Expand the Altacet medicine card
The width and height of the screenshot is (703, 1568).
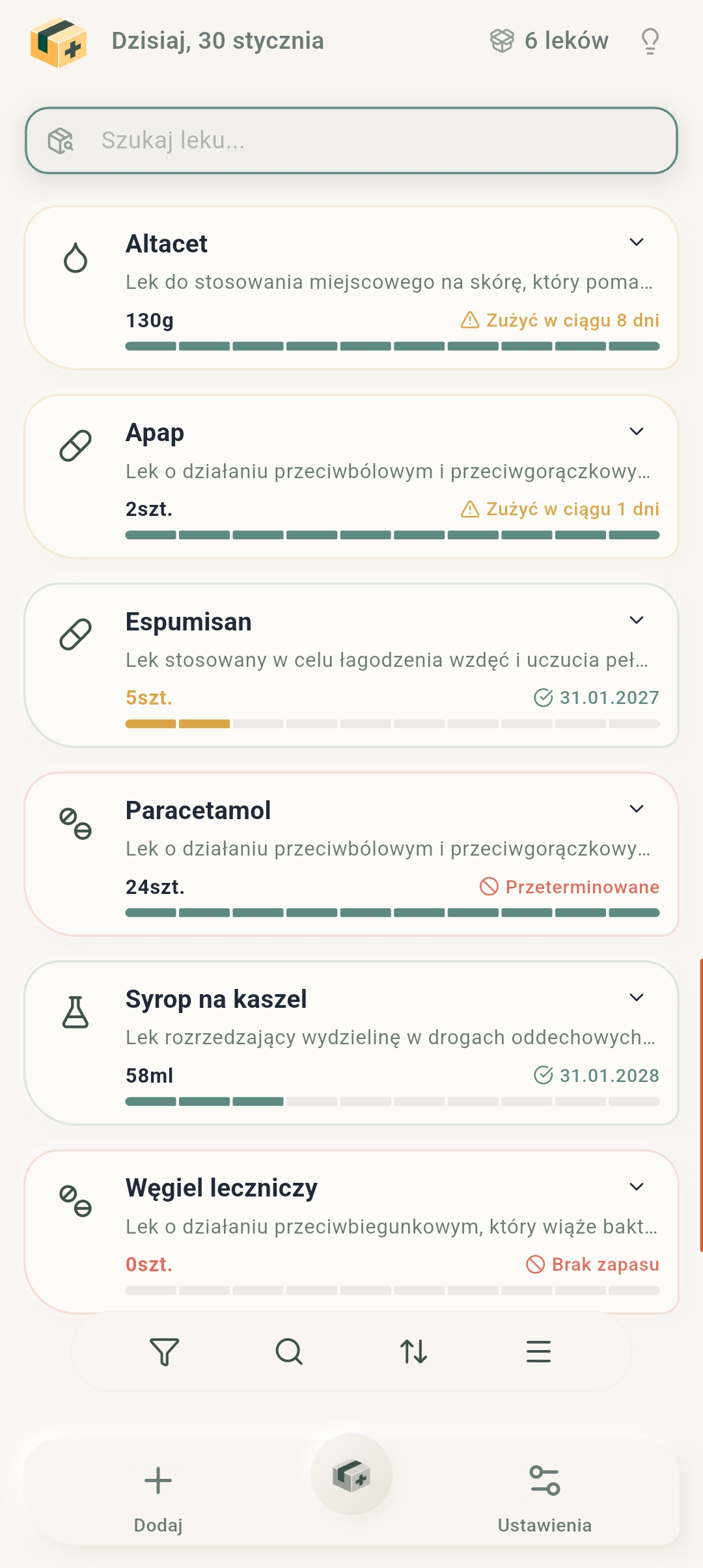(x=637, y=241)
